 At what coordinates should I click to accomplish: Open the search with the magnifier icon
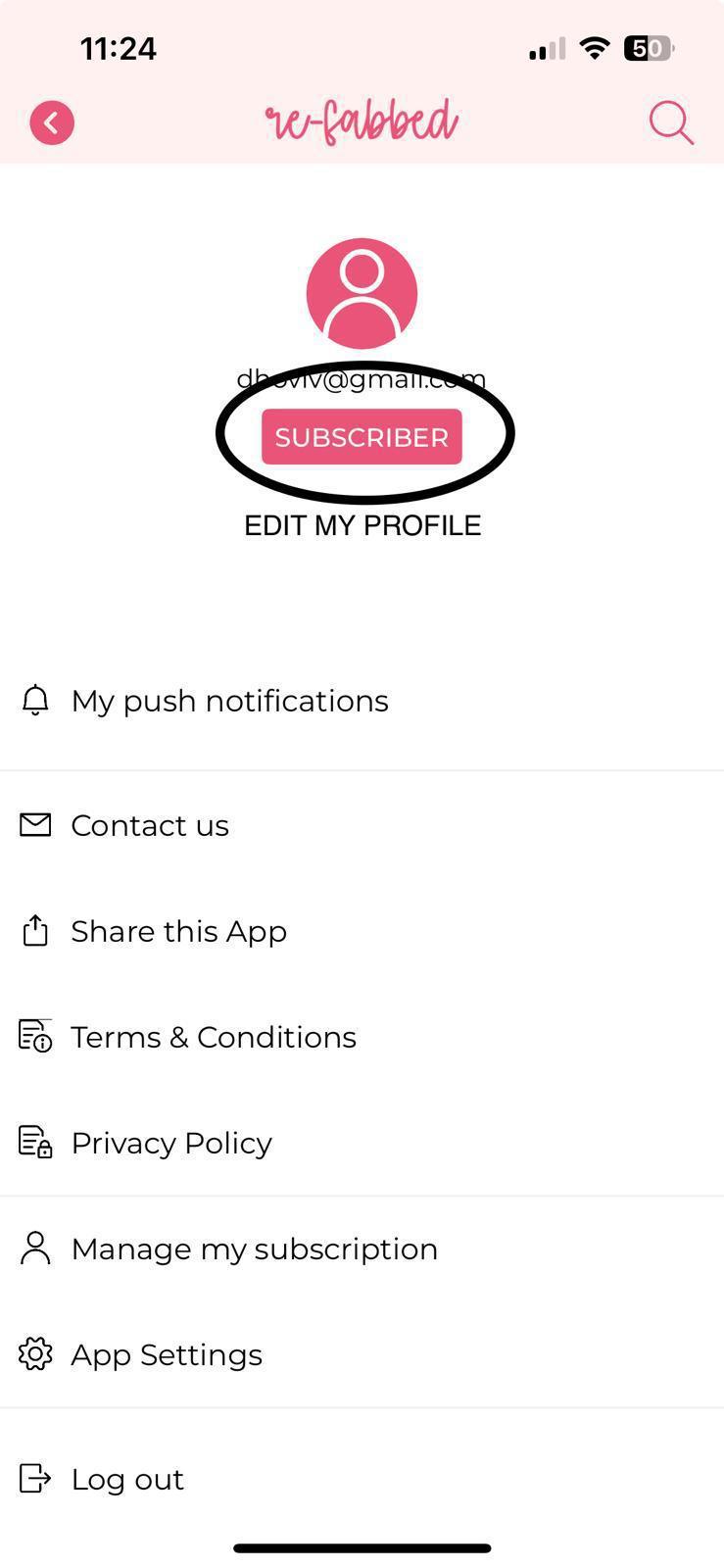tap(671, 122)
